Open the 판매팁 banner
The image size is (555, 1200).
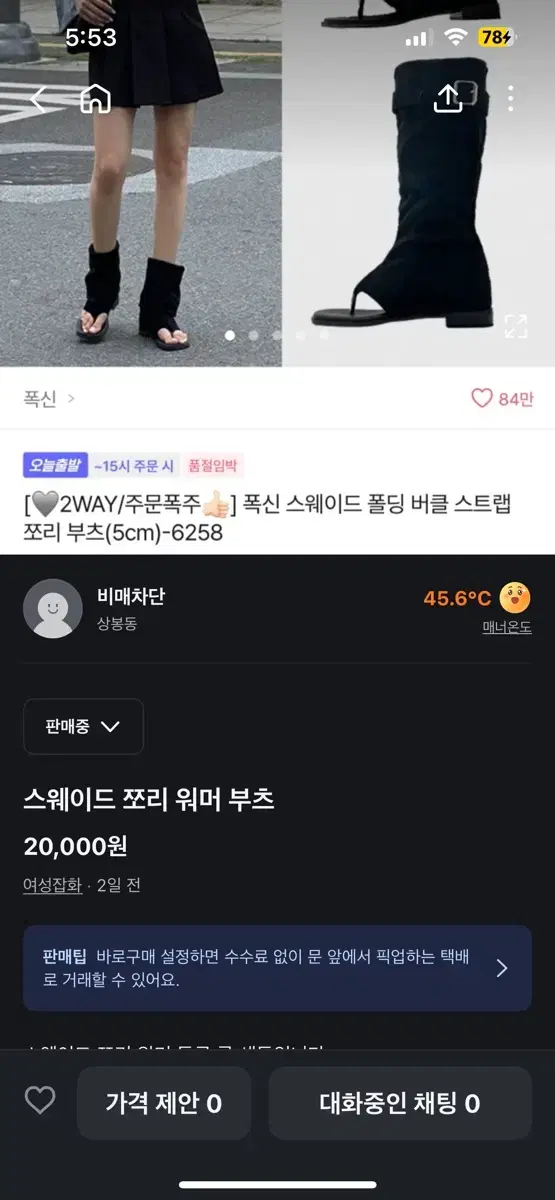tap(277, 968)
